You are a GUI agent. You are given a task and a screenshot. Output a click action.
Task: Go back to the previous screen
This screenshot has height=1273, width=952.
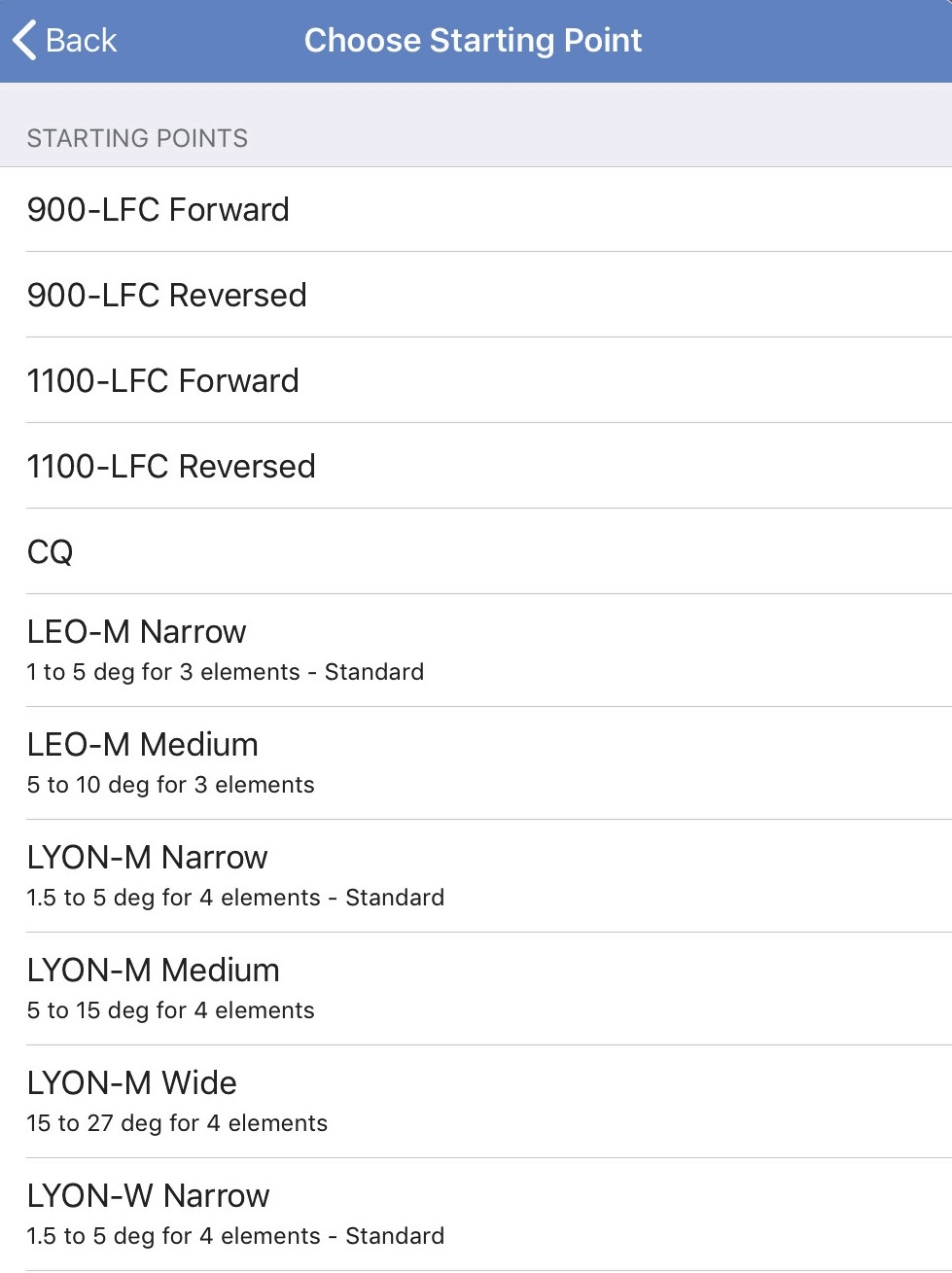pos(65,41)
